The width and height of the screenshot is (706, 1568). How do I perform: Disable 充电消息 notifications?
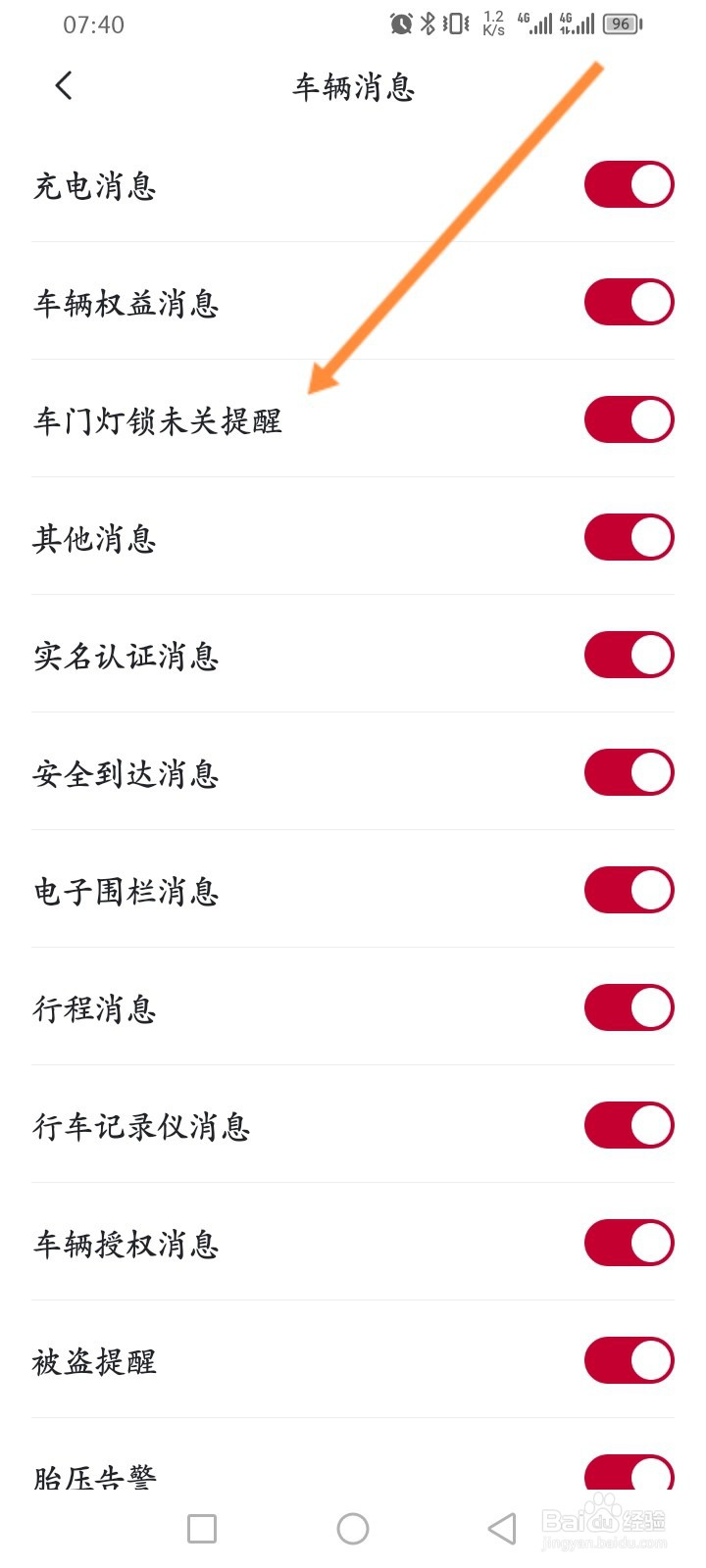pos(628,183)
